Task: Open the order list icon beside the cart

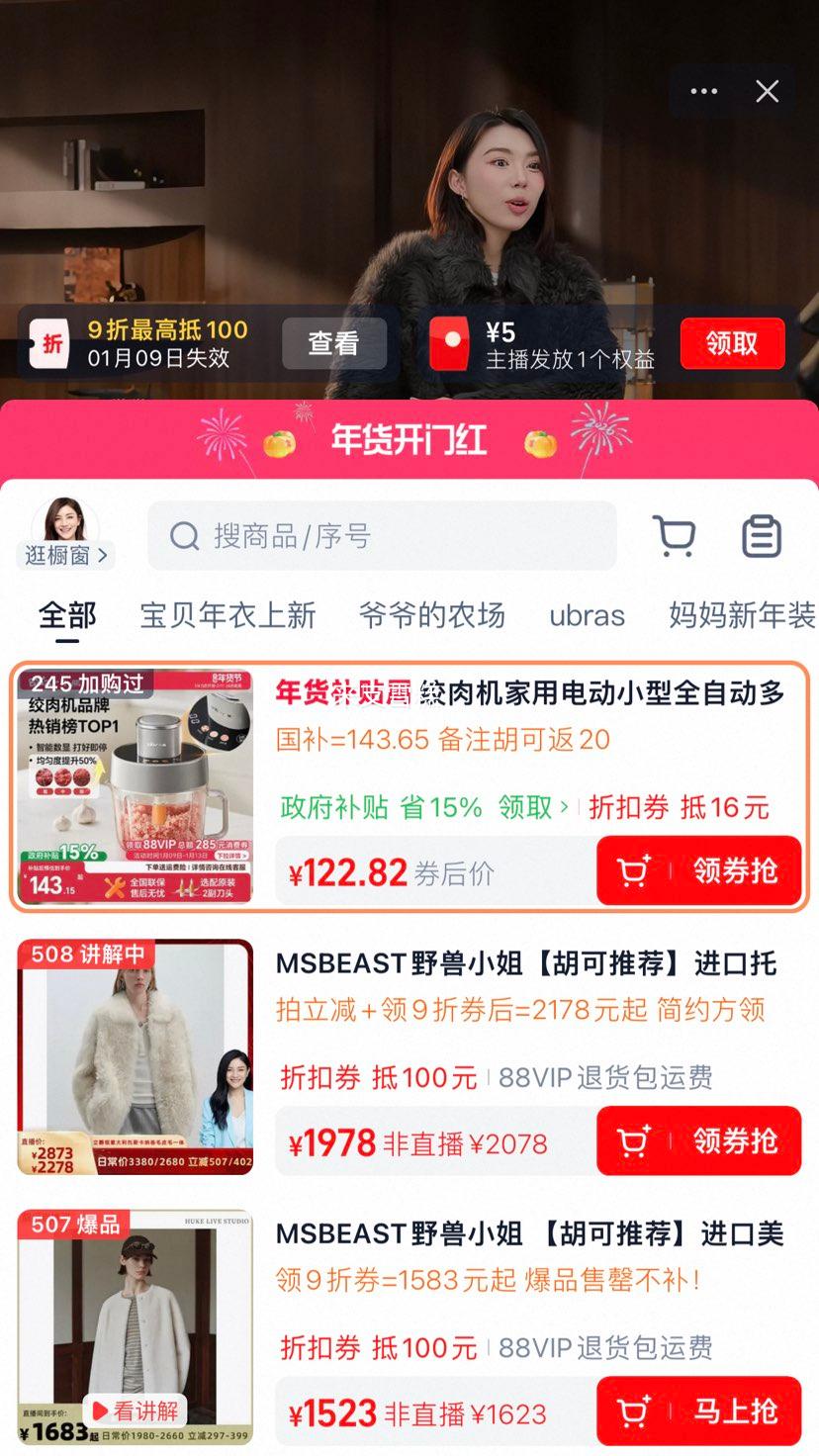Action: tap(762, 534)
